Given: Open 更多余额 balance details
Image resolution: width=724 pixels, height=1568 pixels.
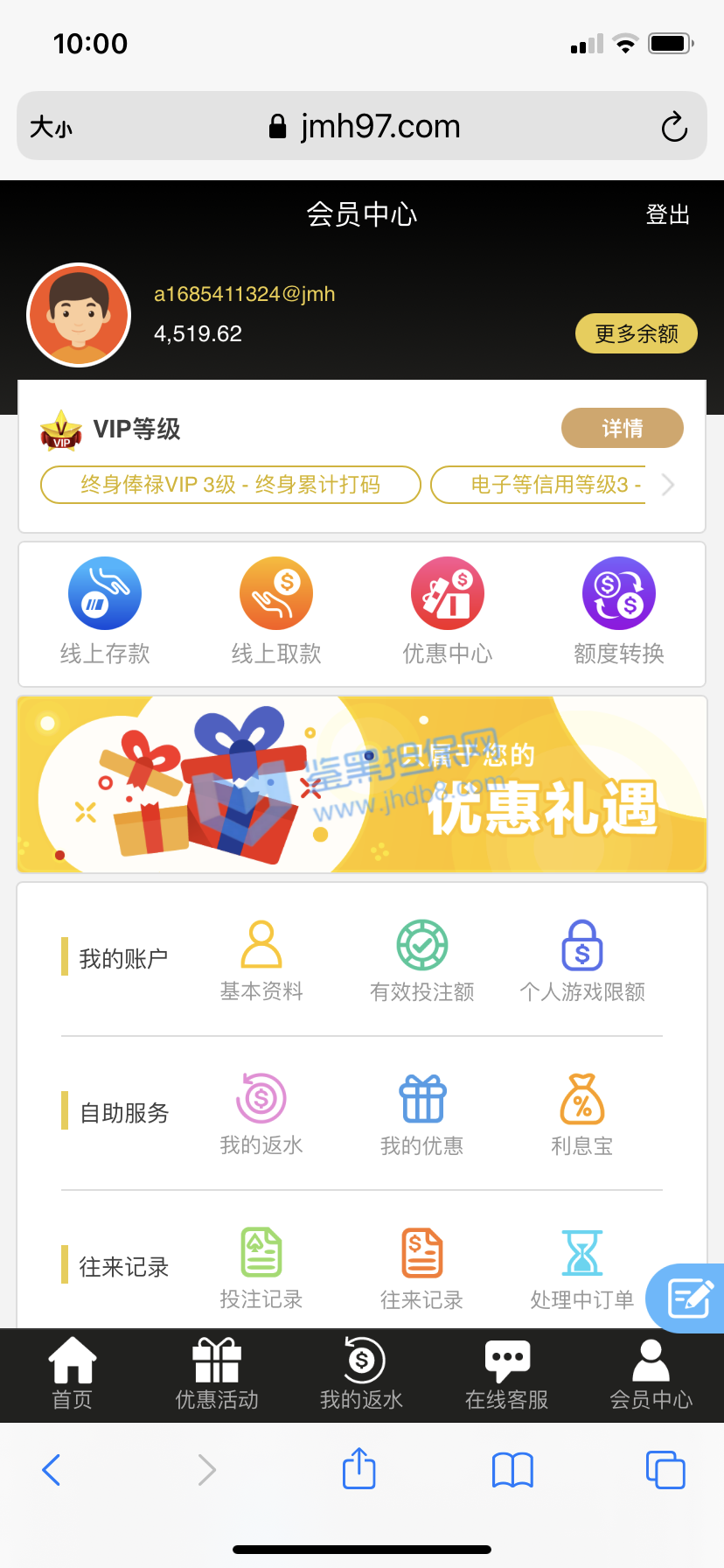Looking at the screenshot, I should point(636,333).
